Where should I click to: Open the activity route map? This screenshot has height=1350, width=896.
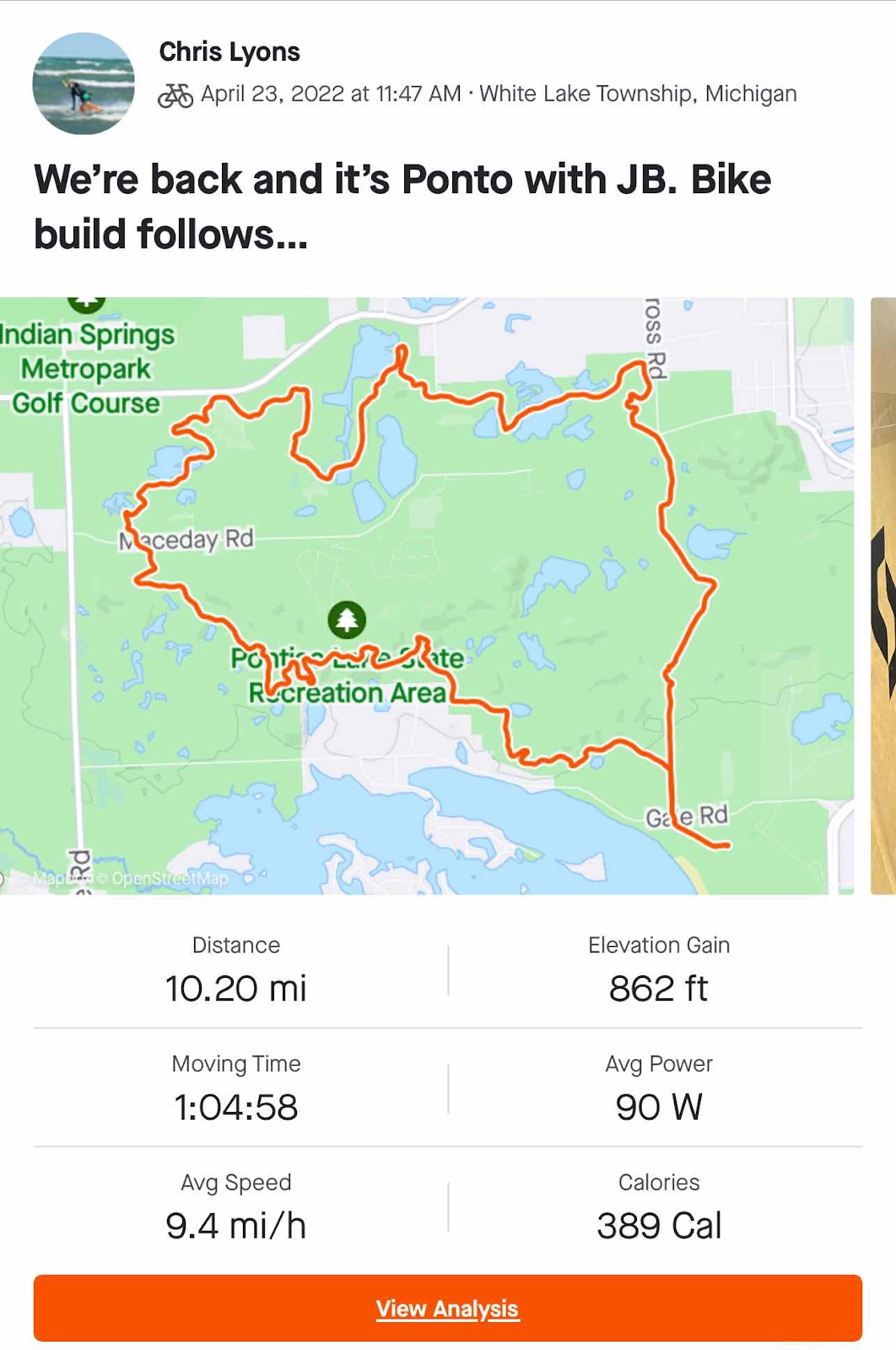pos(426,595)
